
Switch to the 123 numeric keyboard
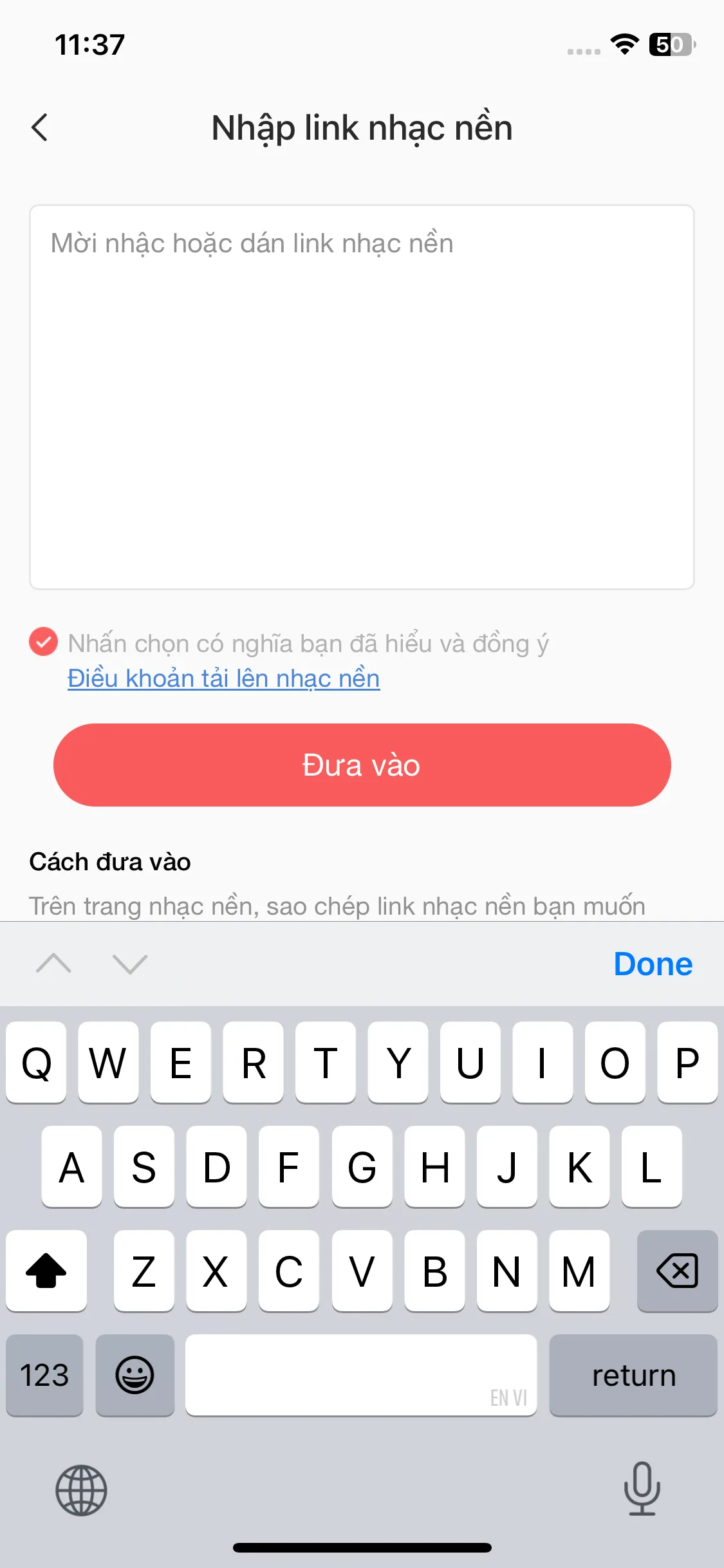pyautogui.click(x=44, y=1376)
